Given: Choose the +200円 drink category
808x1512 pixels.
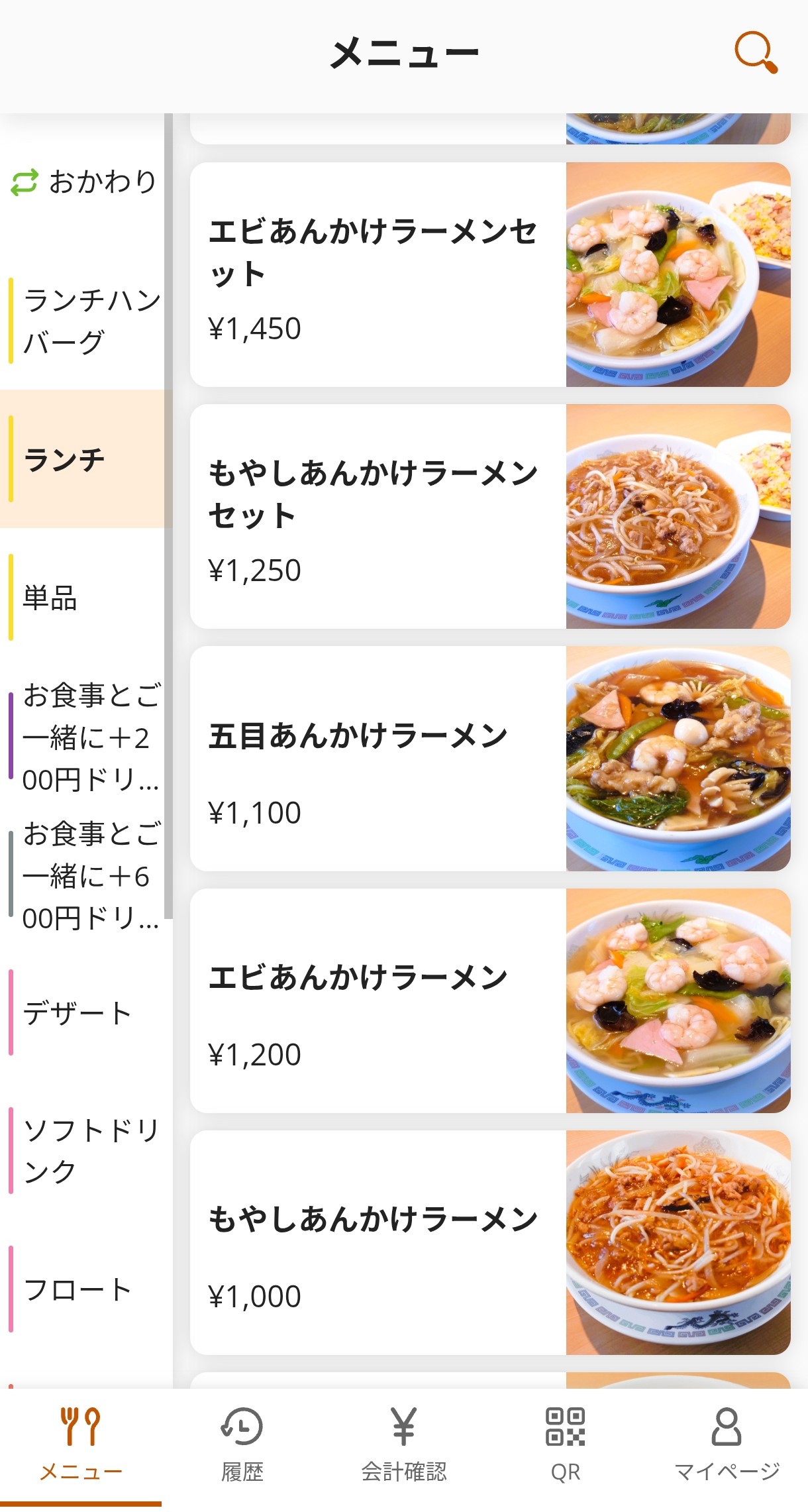Looking at the screenshot, I should click(84, 737).
